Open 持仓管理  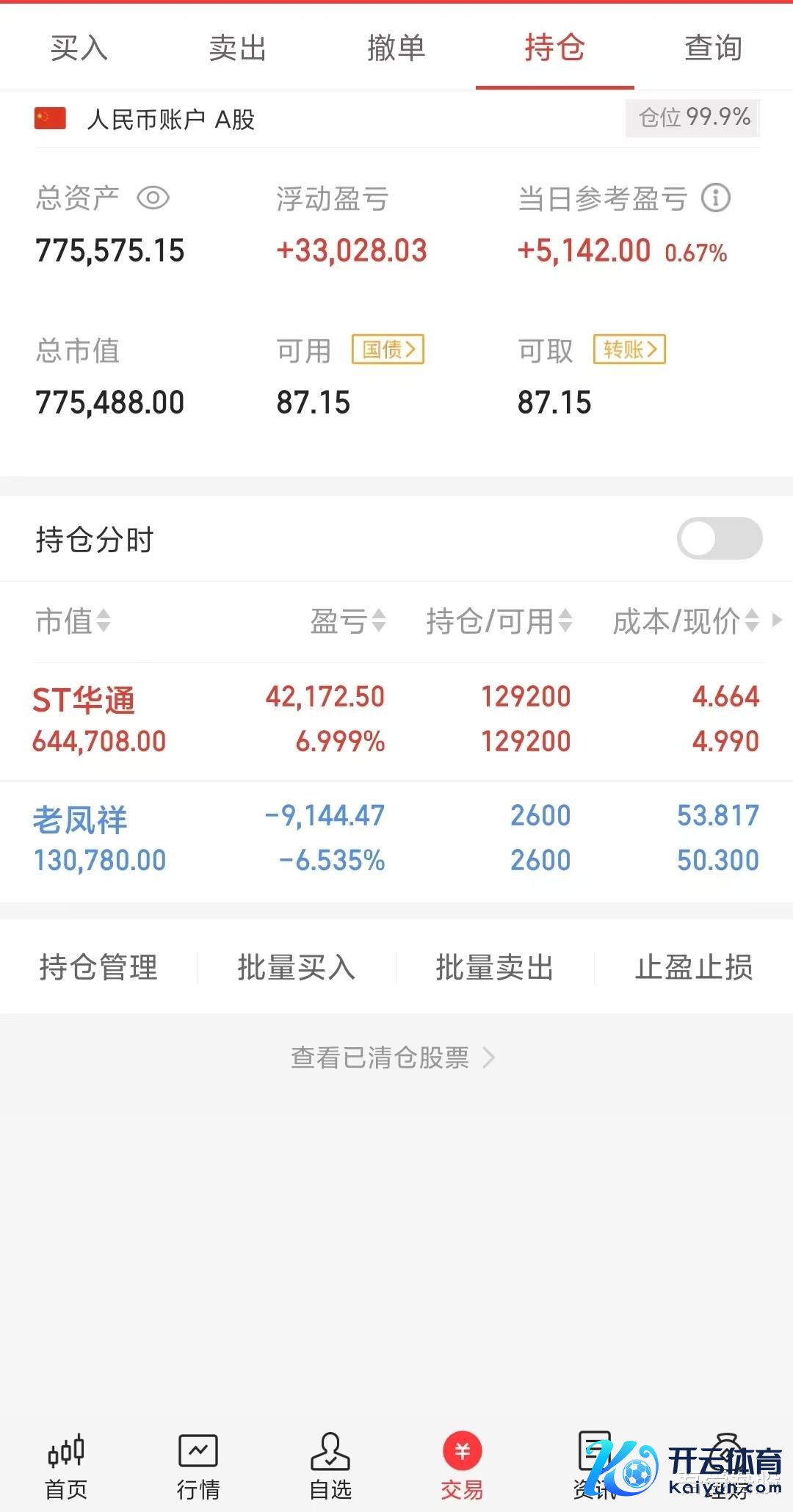[x=99, y=967]
